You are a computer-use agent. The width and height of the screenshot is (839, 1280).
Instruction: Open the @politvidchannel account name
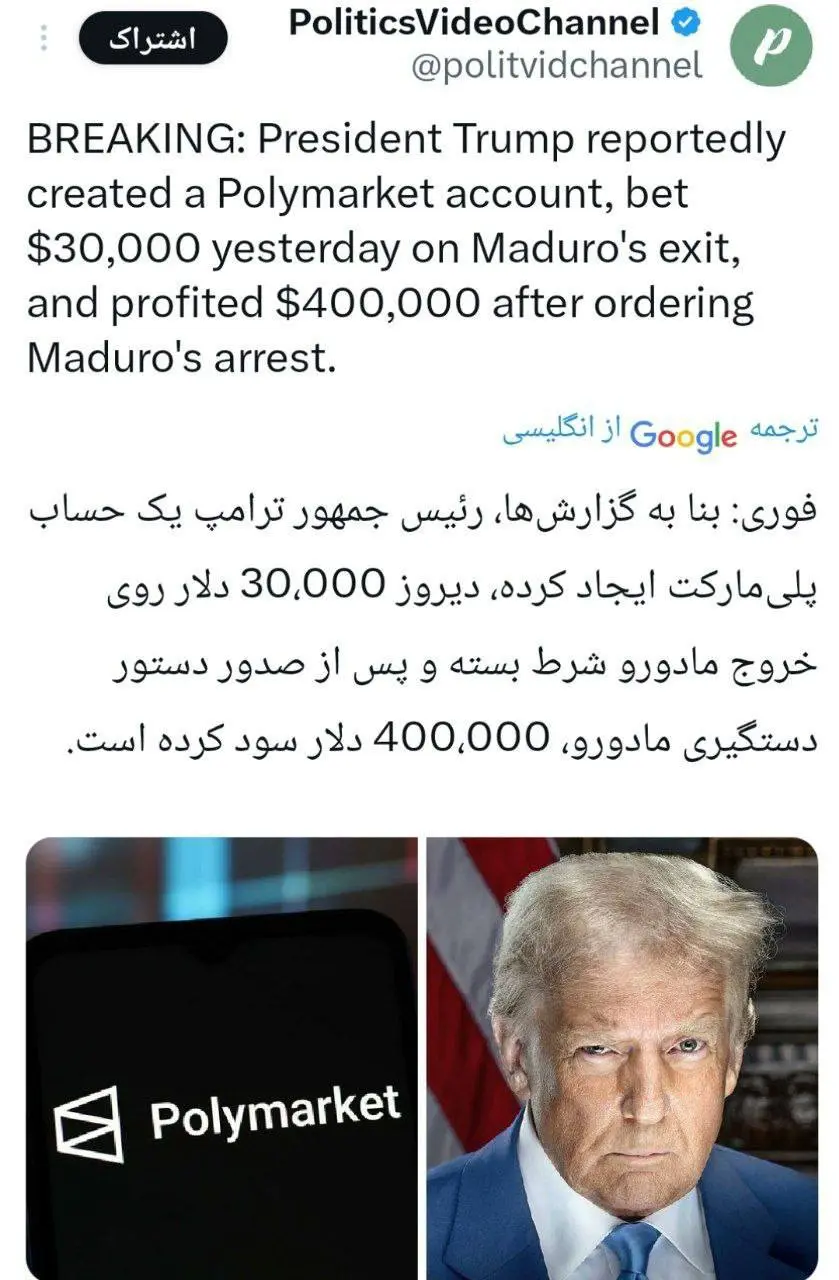[x=557, y=66]
